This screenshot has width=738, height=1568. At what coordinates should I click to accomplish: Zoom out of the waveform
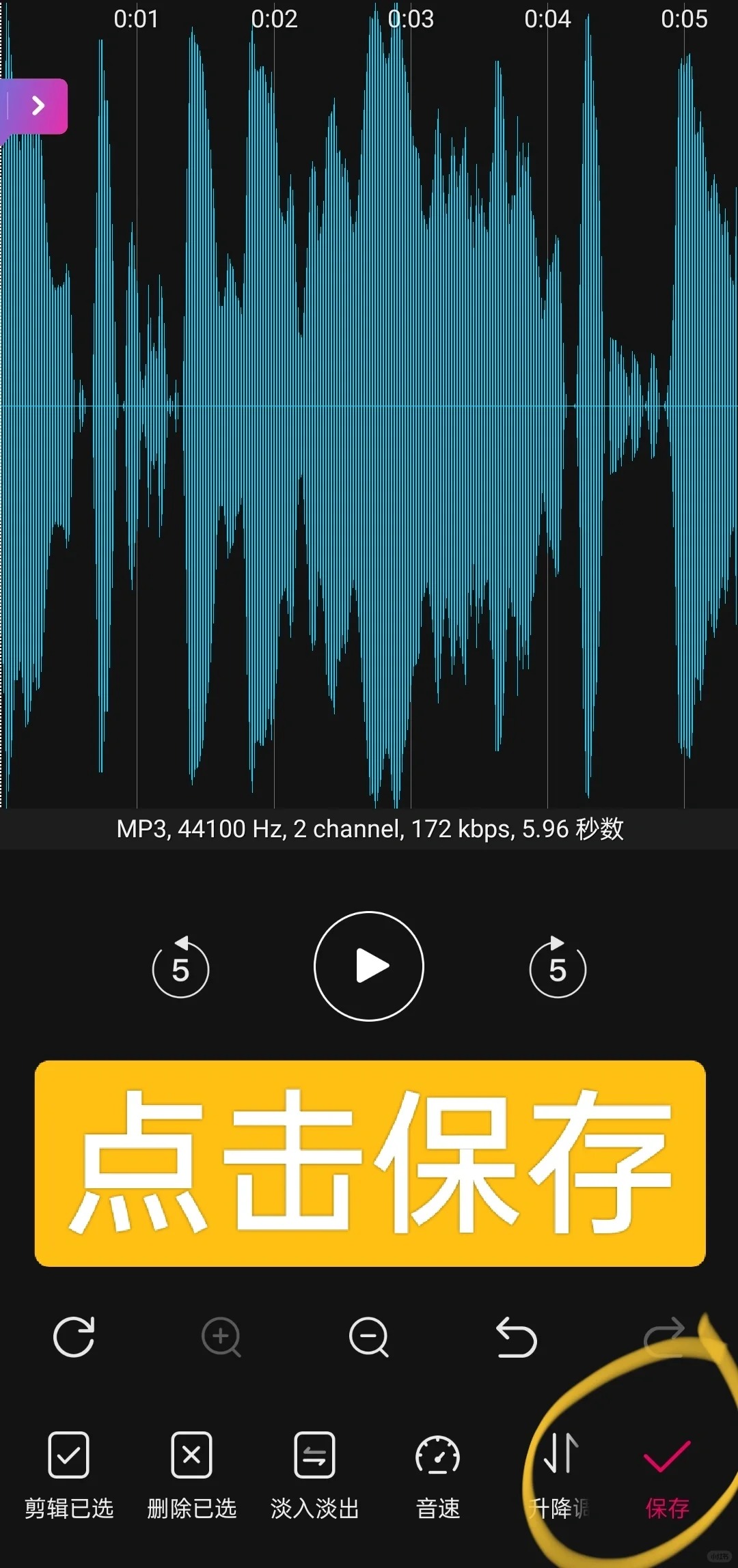click(x=369, y=1336)
